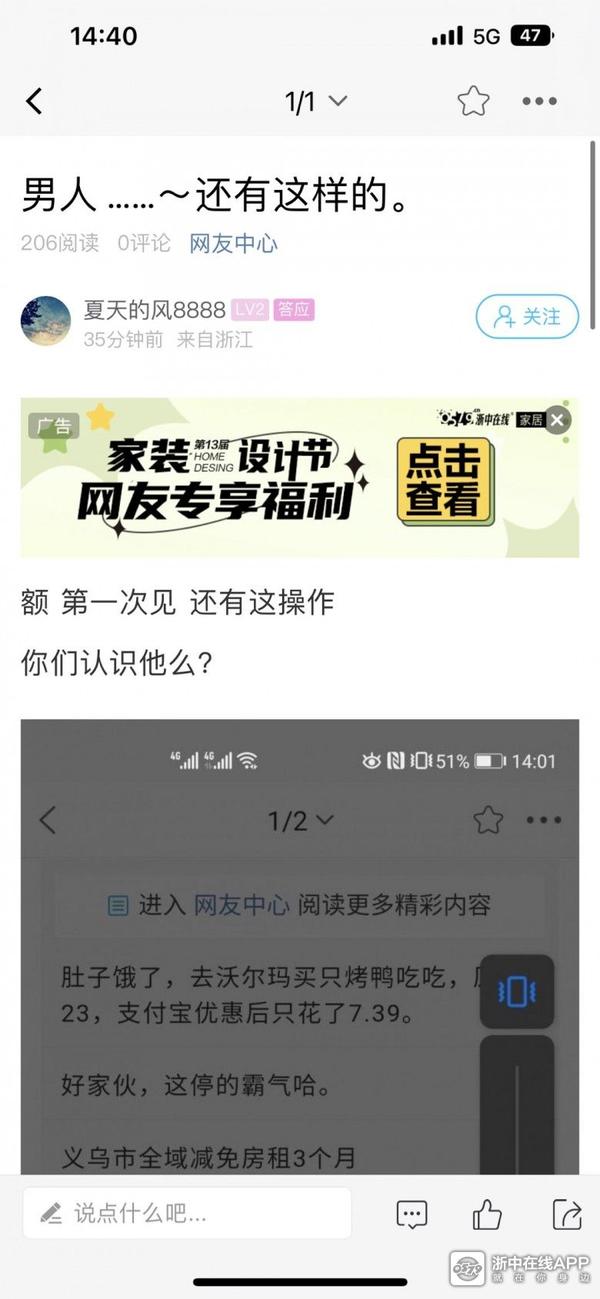The image size is (600, 1299).
Task: Open the 网友中心 forum link
Action: coord(233,243)
